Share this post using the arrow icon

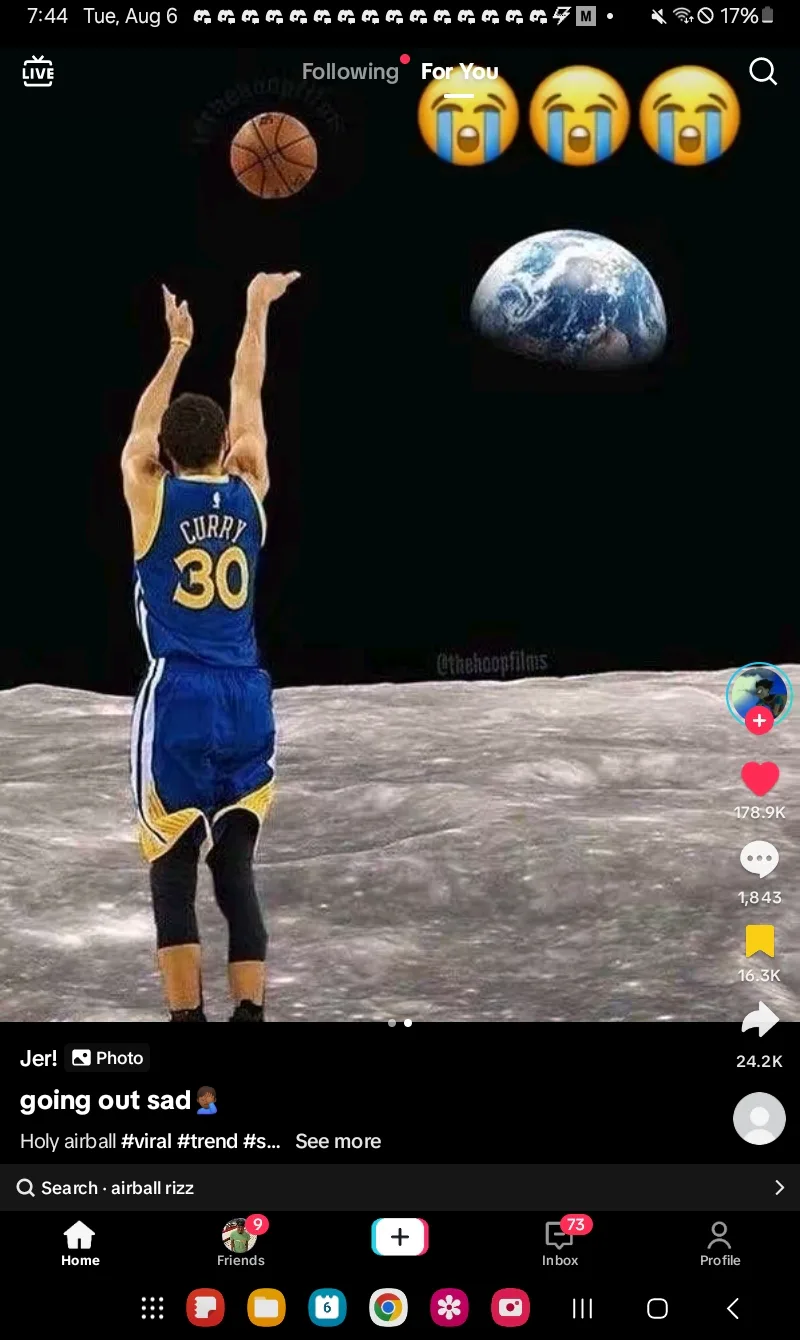[x=760, y=1020]
